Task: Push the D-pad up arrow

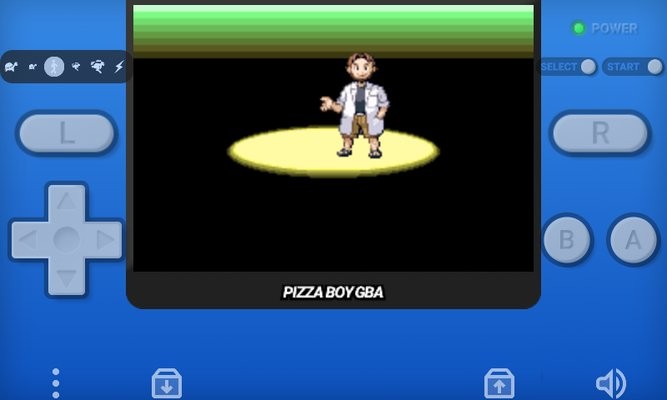Action: [66, 203]
